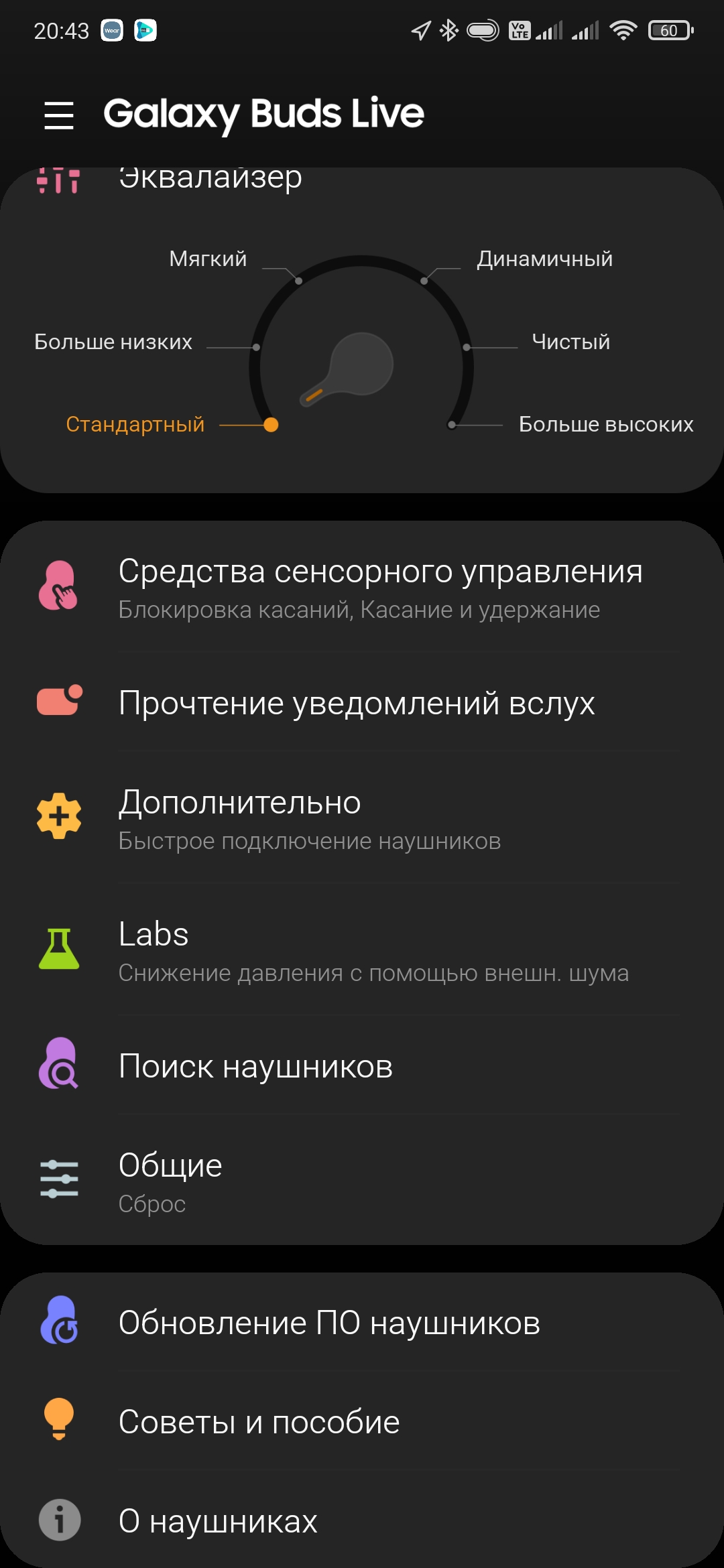The image size is (724, 1568).
Task: Open the Labs section
Action: point(373,950)
